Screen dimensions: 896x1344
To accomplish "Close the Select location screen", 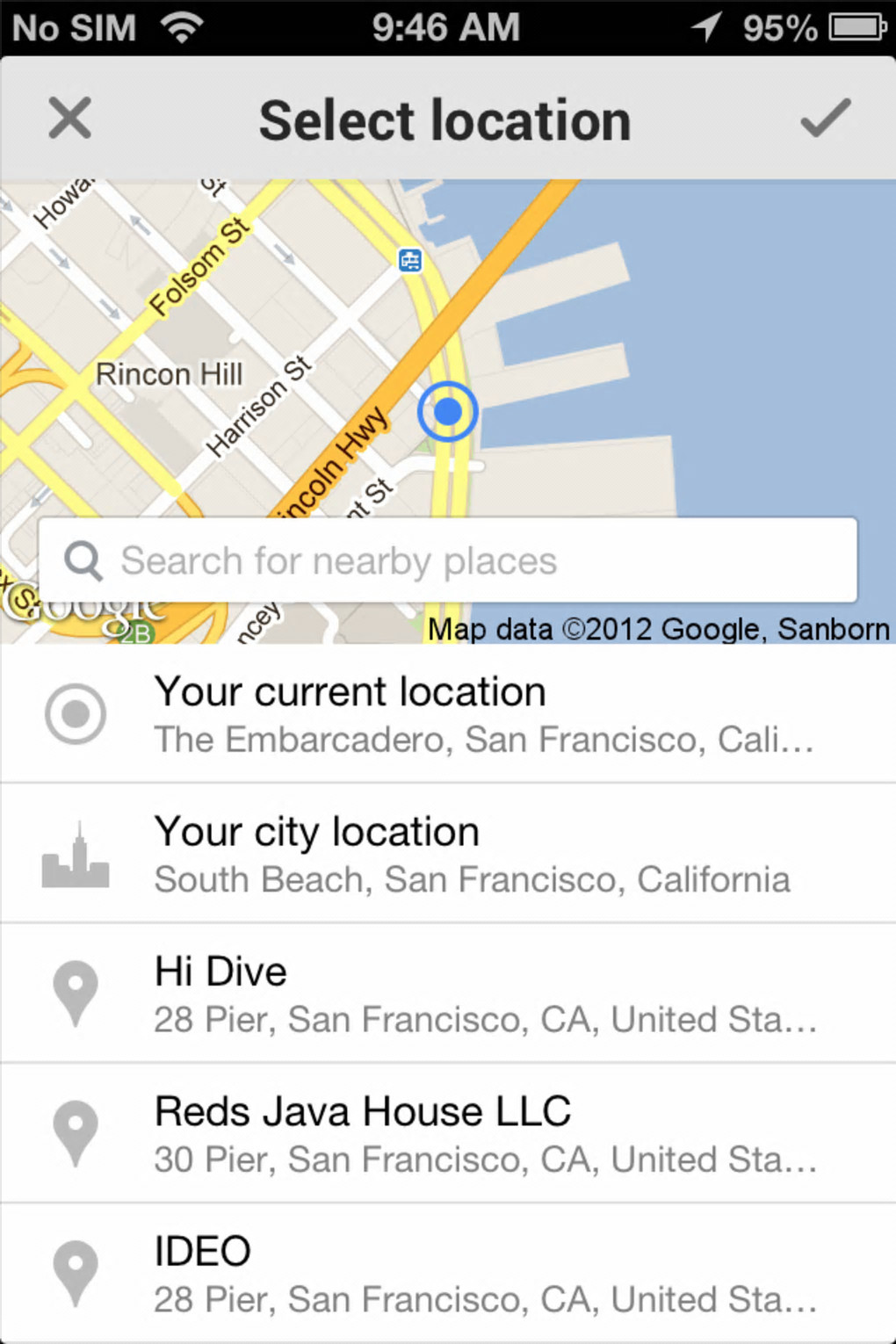I will click(70, 119).
